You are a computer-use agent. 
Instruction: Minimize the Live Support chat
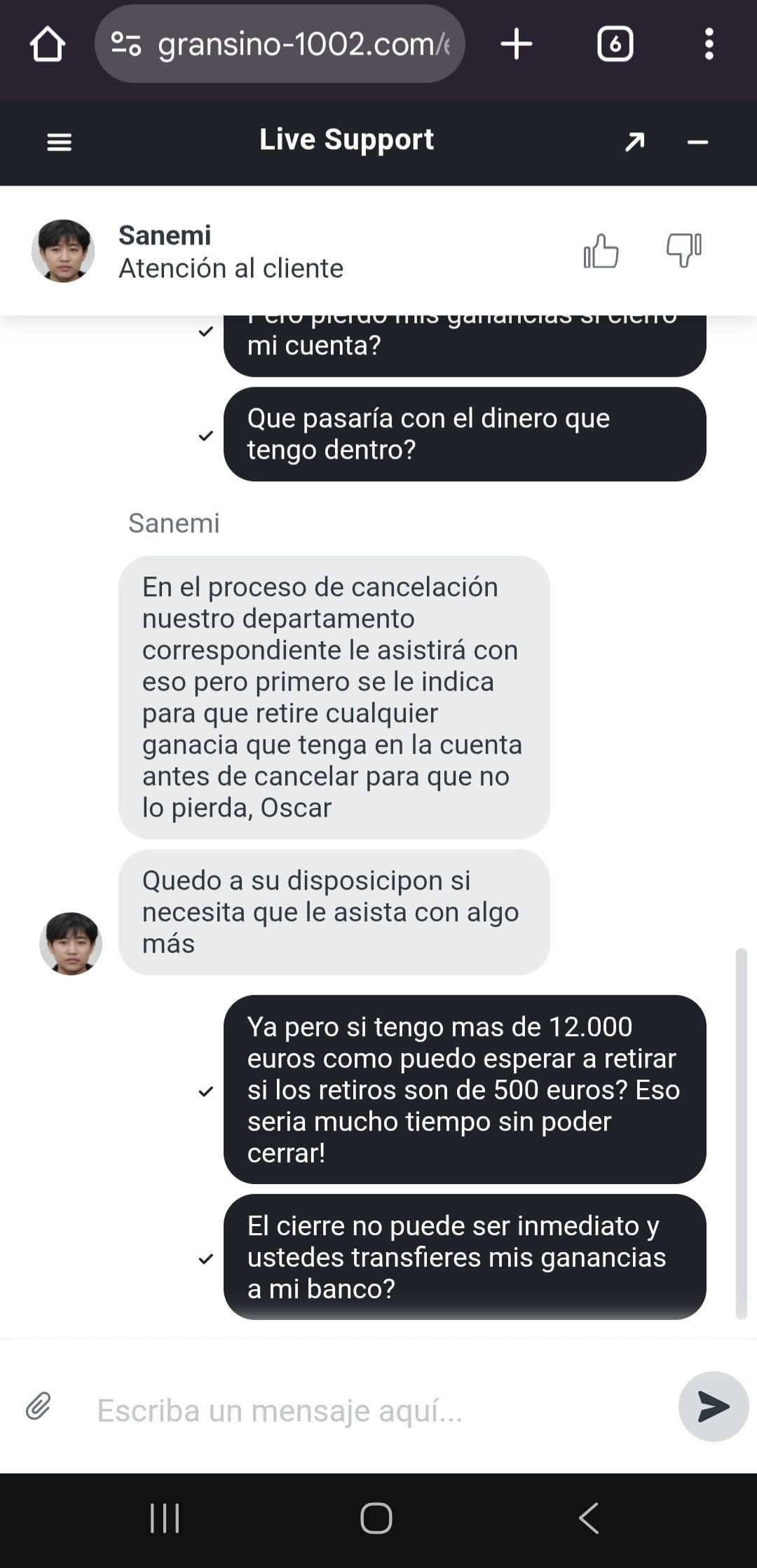pos(698,143)
